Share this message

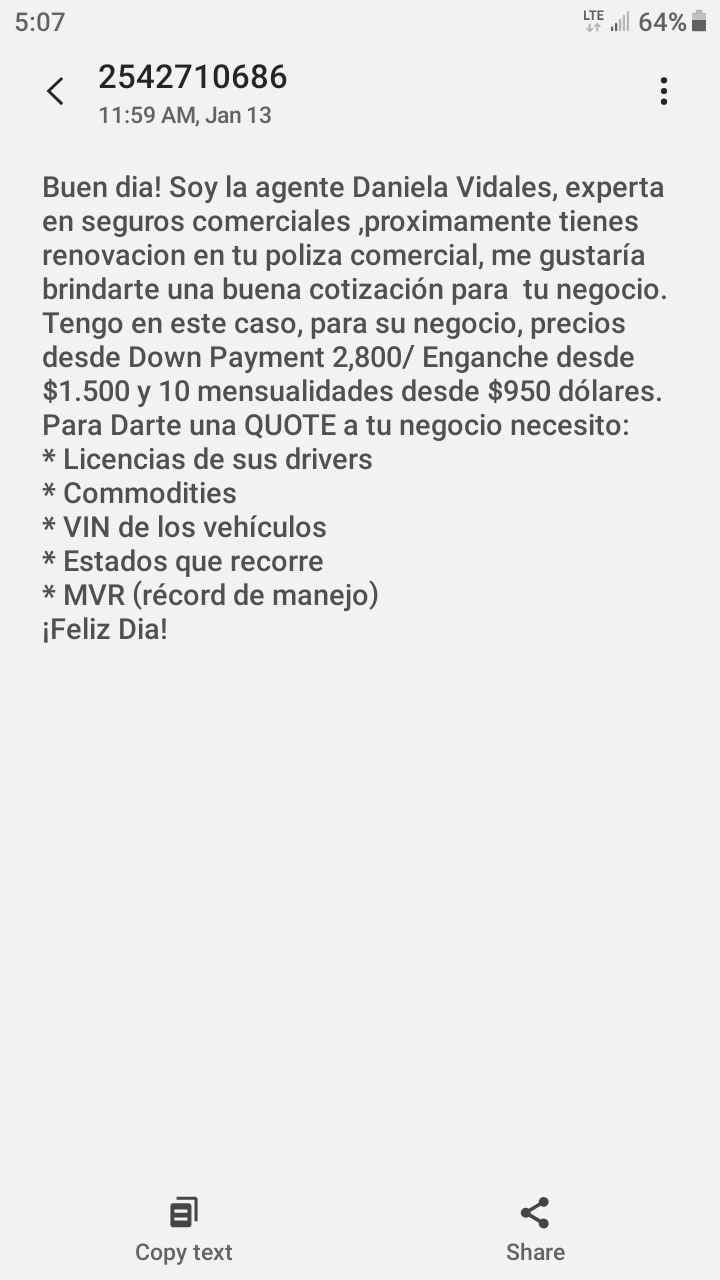point(535,1230)
